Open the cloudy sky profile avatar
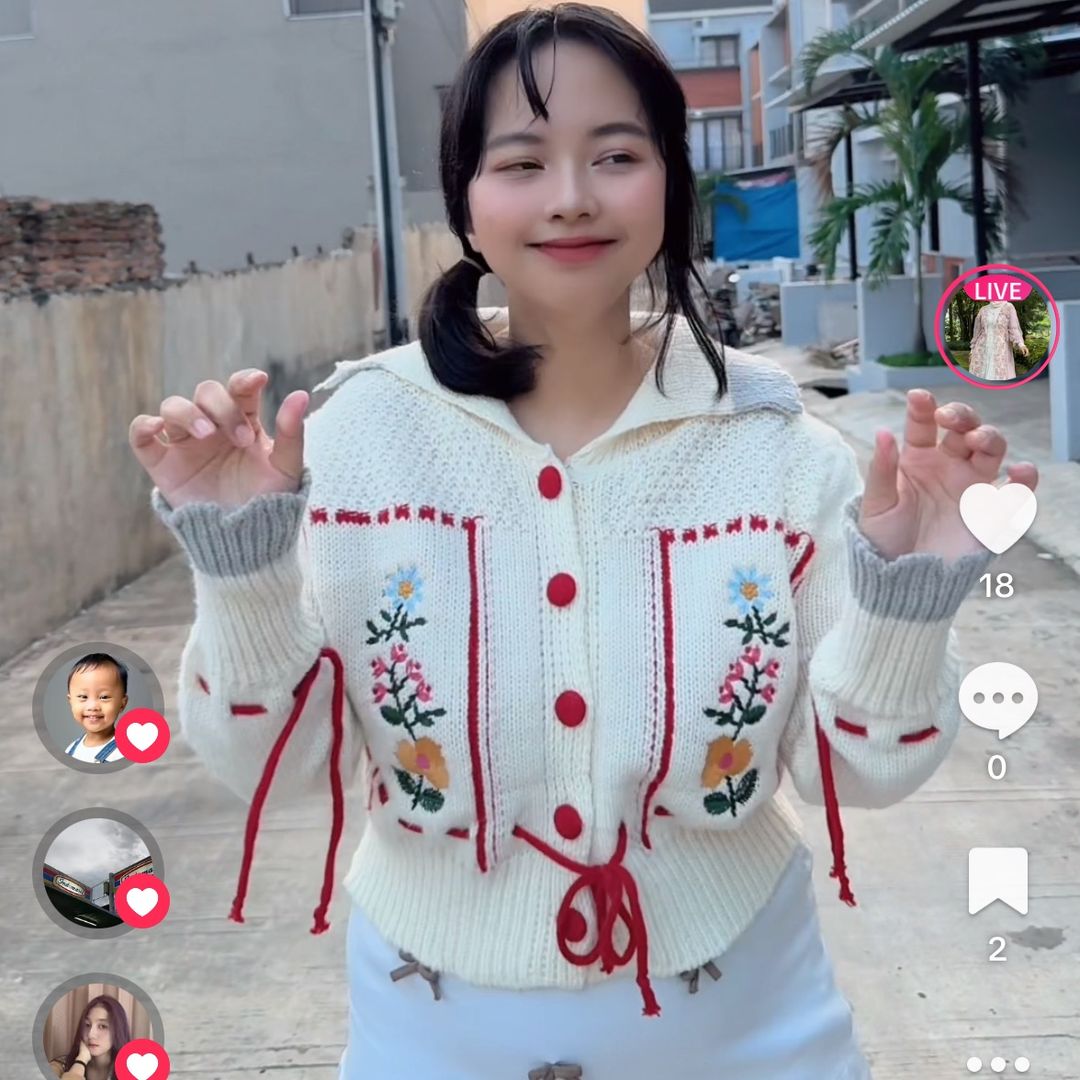 (x=95, y=870)
